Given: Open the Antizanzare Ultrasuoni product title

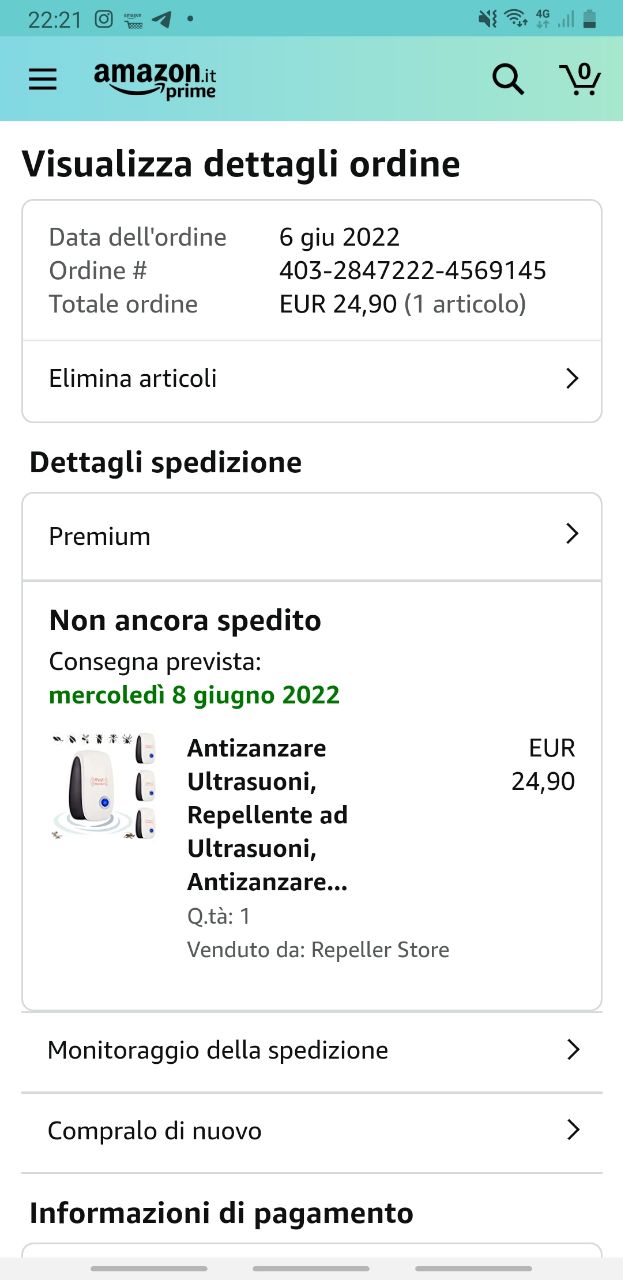Looking at the screenshot, I should [267, 815].
